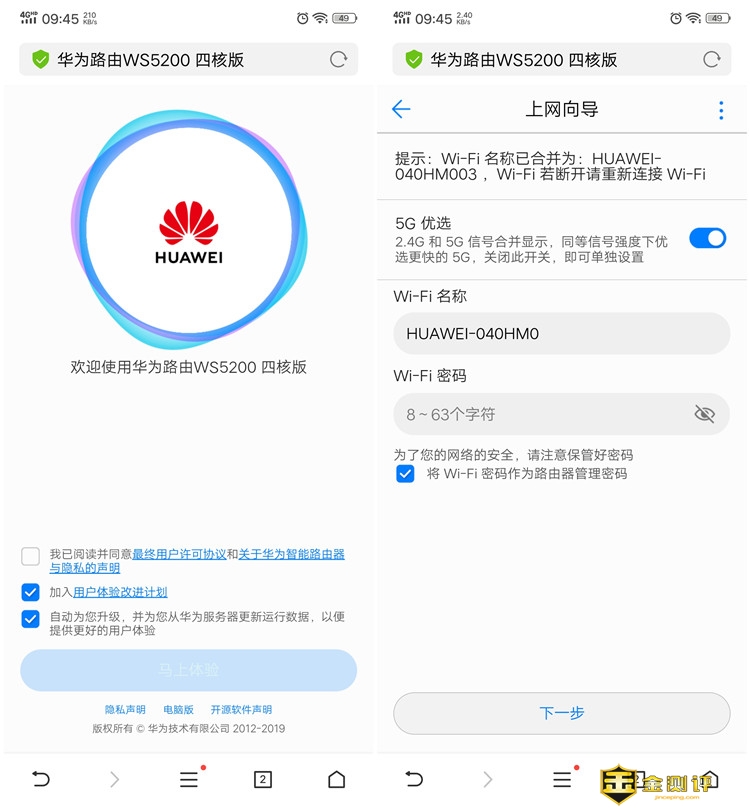The width and height of the screenshot is (750, 808).
Task: Focus the Wi-Fi 密码 field
Action: tap(540, 414)
